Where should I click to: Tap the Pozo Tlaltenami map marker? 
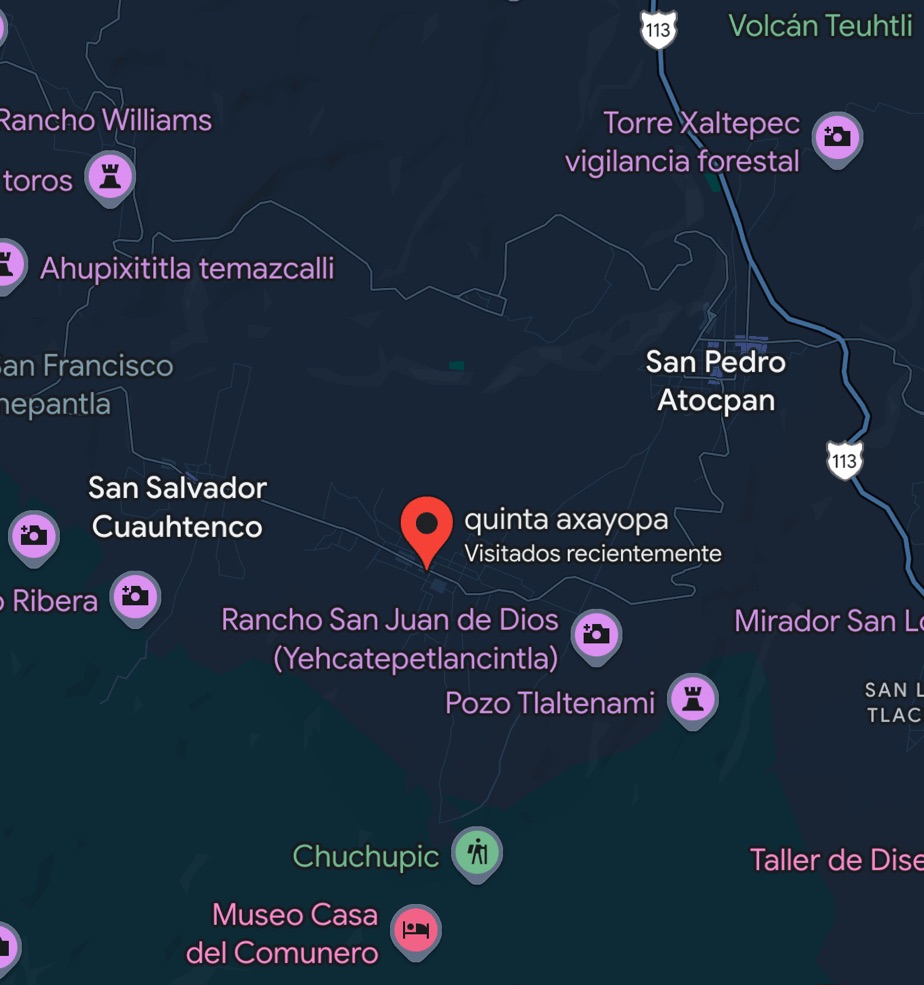point(692,698)
